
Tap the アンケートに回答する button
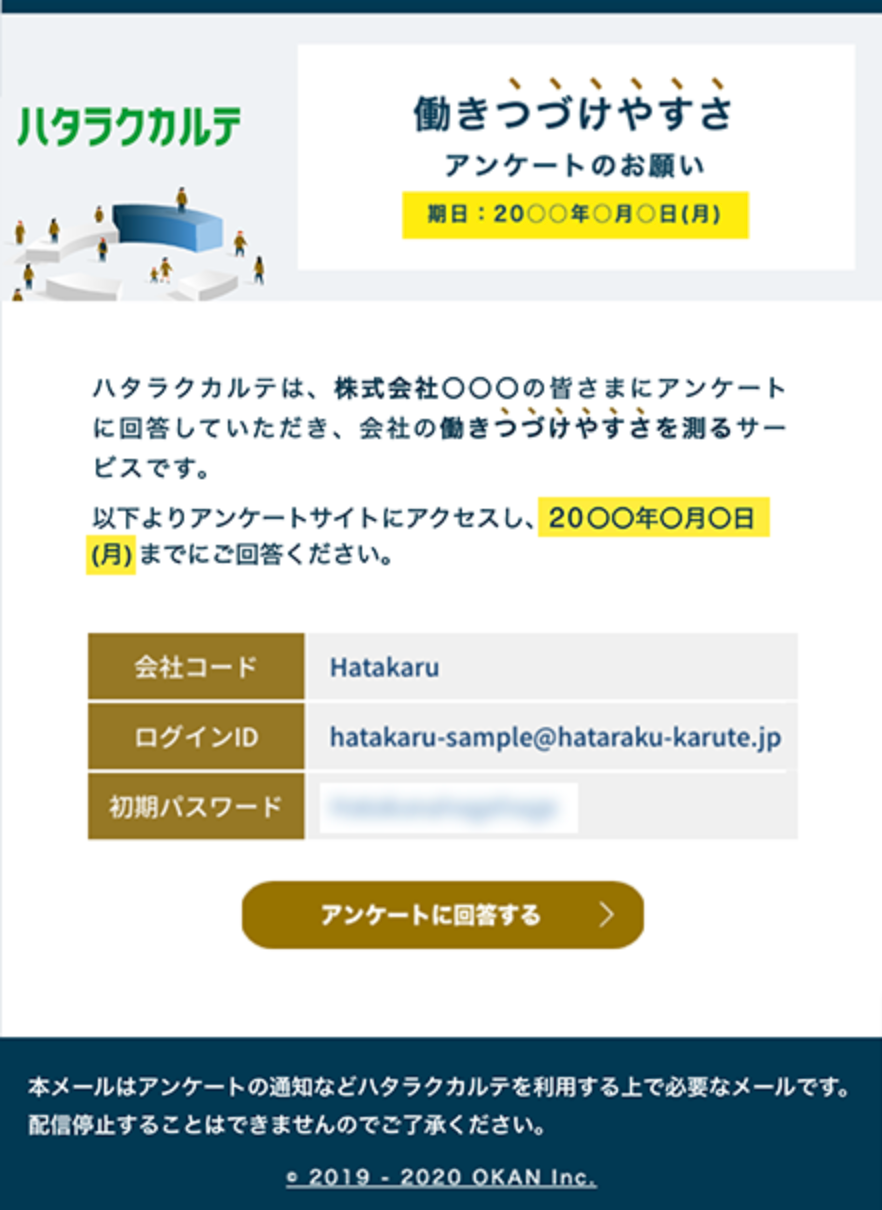point(442,915)
